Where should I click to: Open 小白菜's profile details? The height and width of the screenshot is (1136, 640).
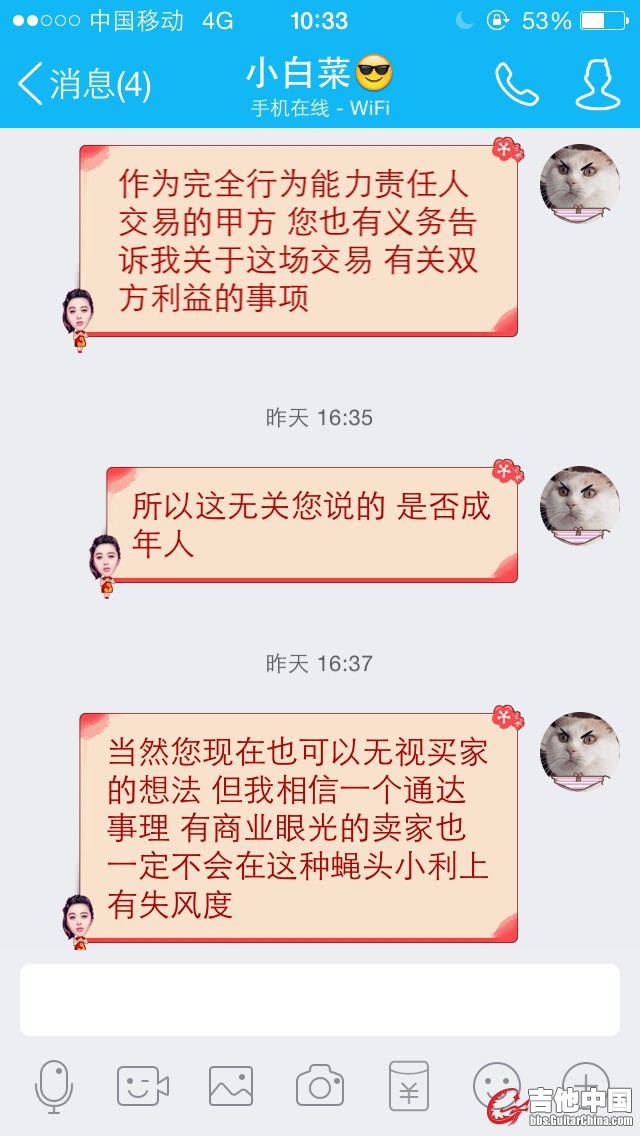[596, 85]
